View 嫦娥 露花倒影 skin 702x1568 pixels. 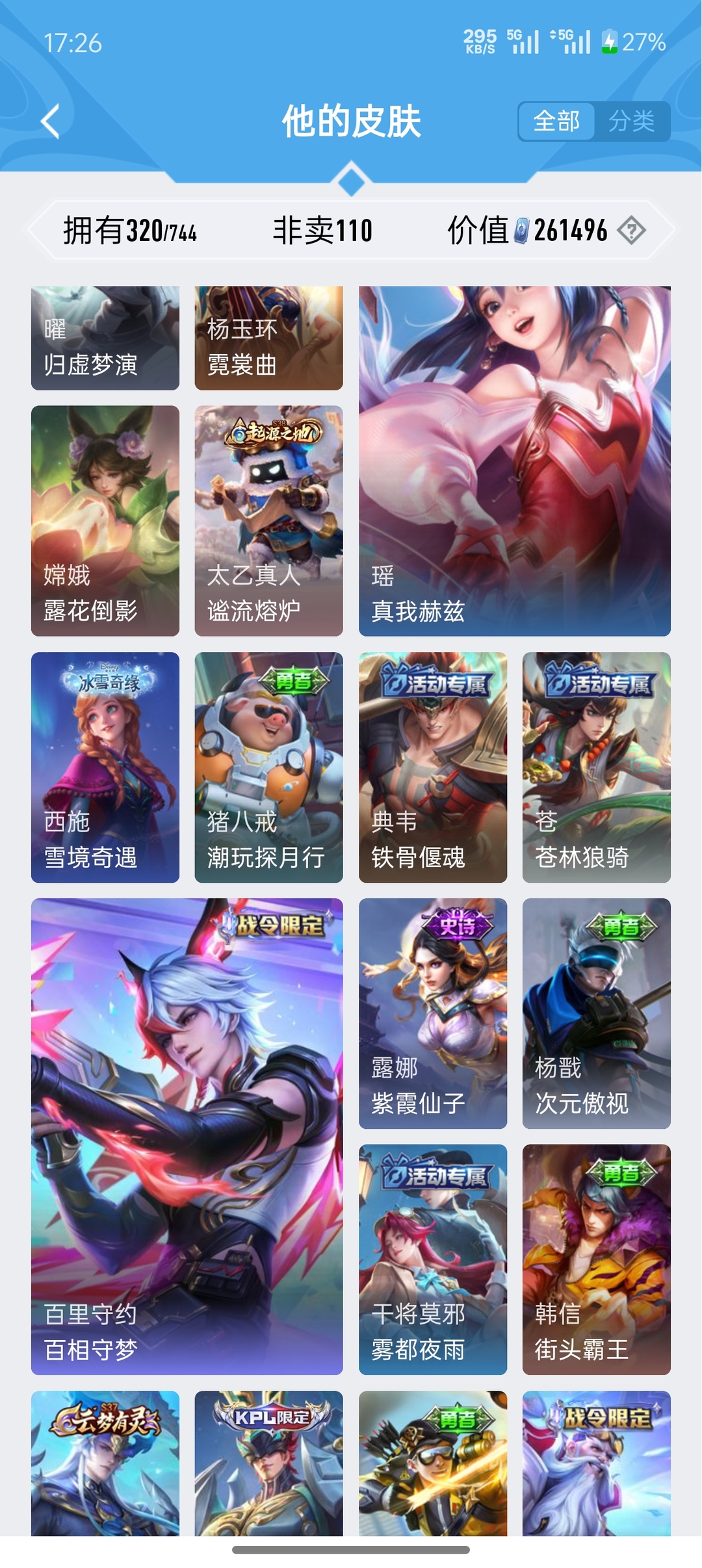[105, 520]
